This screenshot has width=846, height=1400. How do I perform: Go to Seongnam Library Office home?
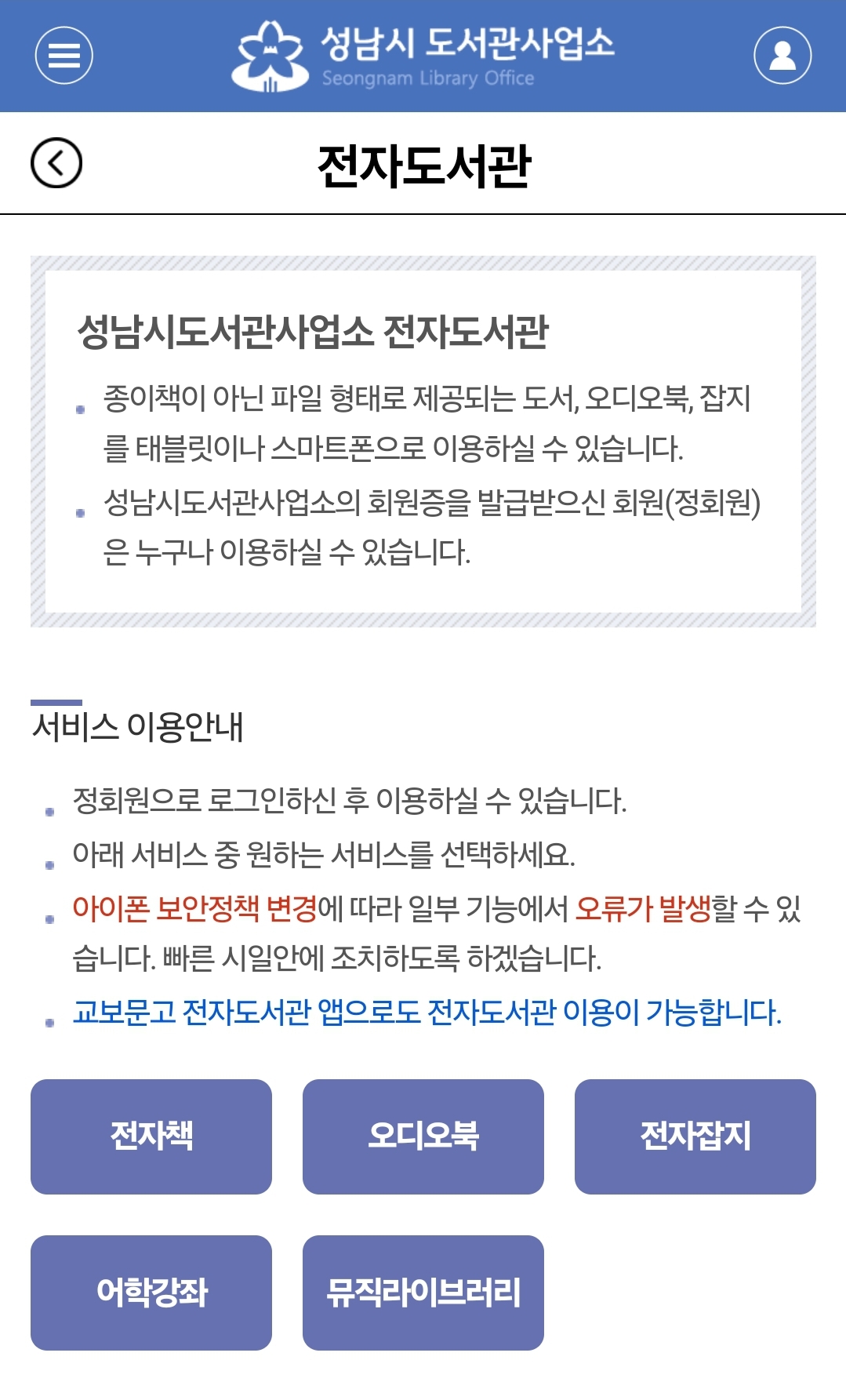423,55
